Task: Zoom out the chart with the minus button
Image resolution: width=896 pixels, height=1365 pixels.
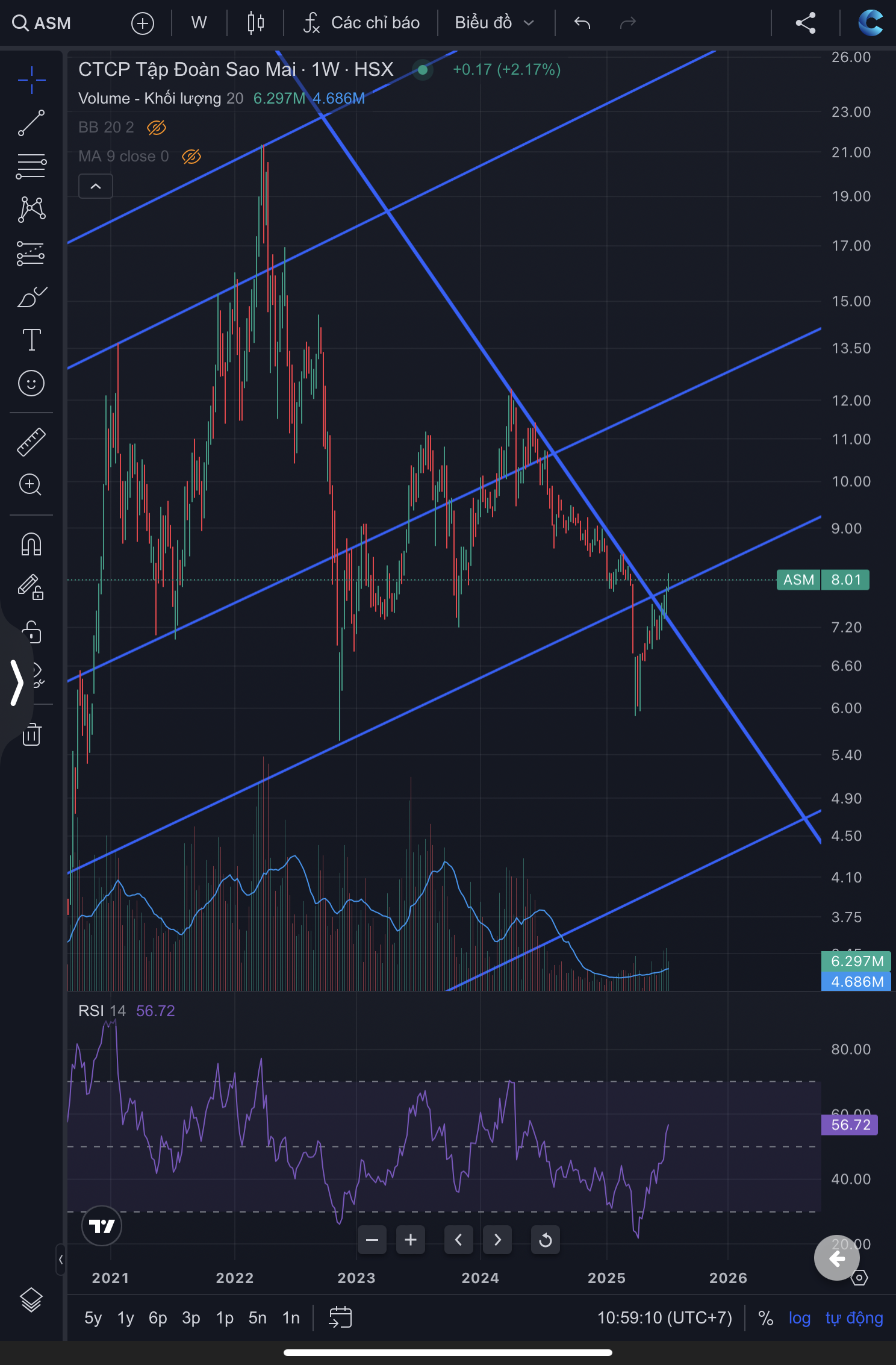Action: 372,1240
